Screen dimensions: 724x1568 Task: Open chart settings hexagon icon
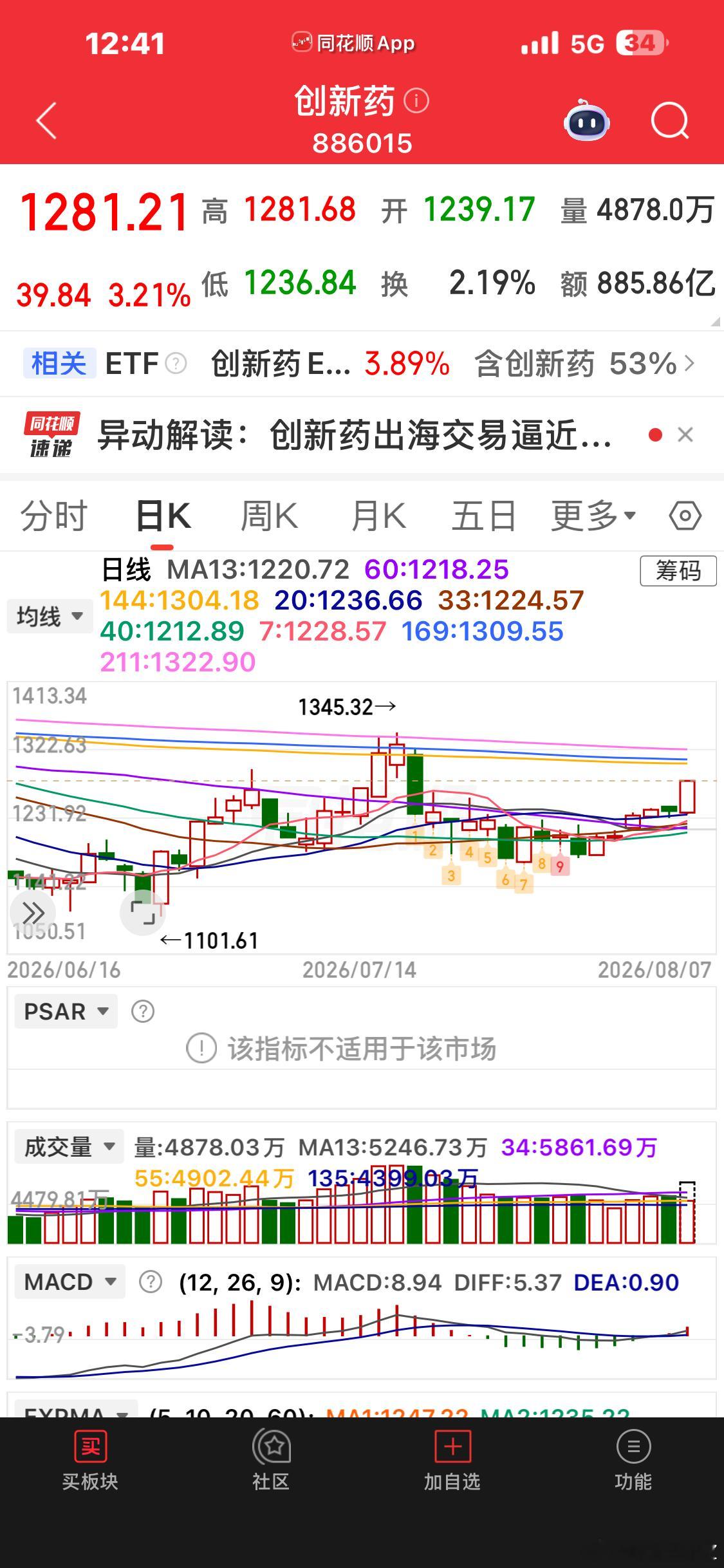pyautogui.click(x=685, y=516)
